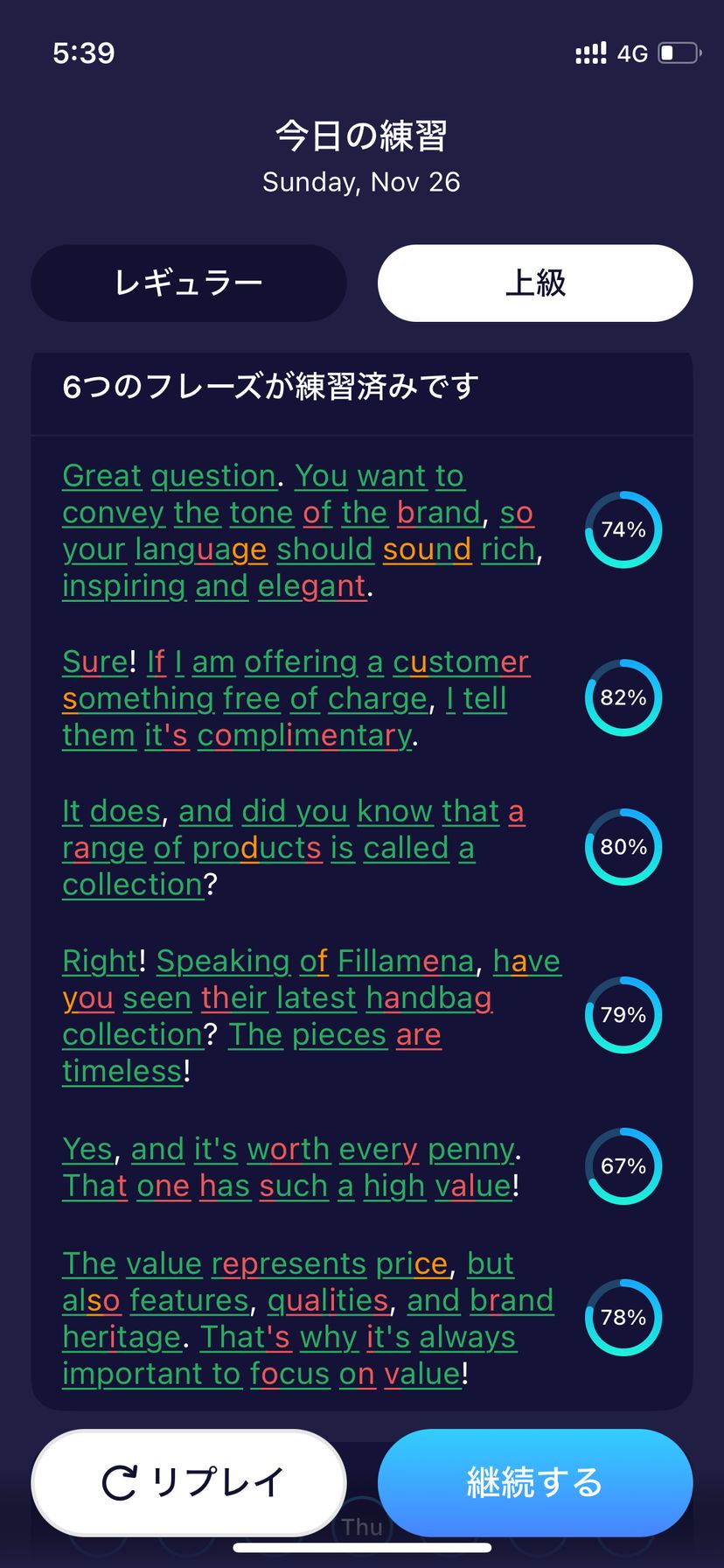Open the phrase "Right! Speaking of Fillamena"

click(x=311, y=1015)
